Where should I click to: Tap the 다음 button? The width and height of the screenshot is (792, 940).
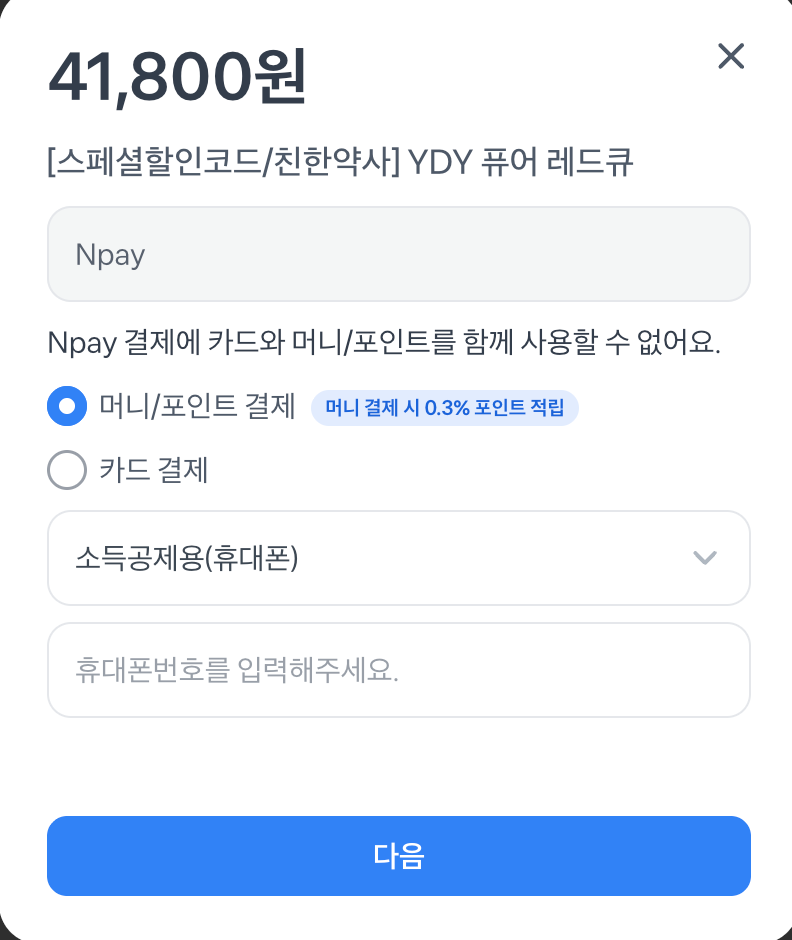pos(398,856)
